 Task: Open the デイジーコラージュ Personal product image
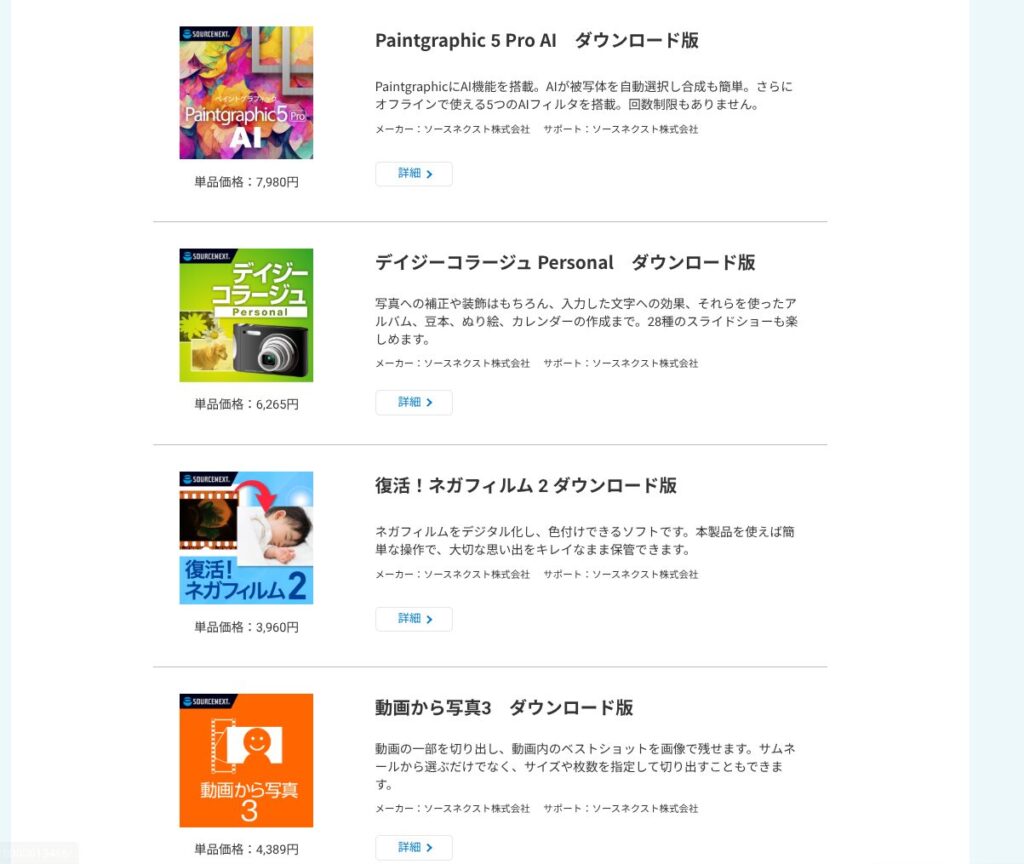tap(246, 315)
